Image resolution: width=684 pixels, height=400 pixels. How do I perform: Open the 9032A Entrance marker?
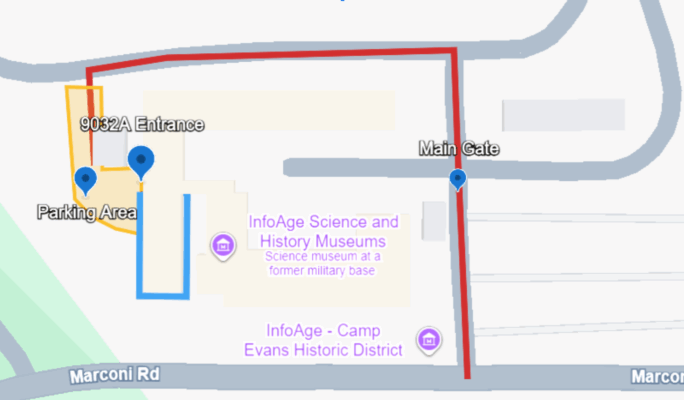coord(142,160)
